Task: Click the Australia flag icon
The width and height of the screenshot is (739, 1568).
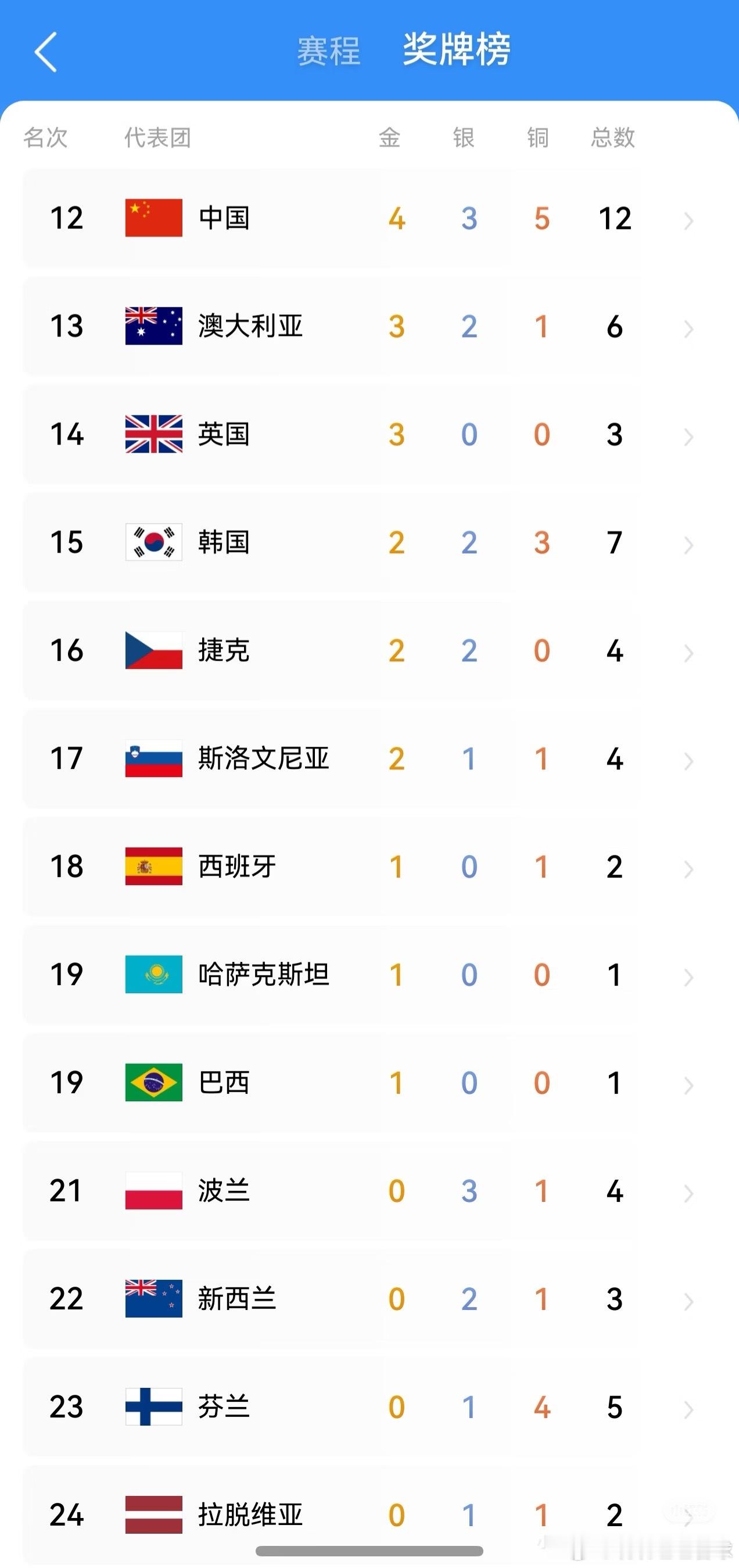Action: tap(153, 325)
